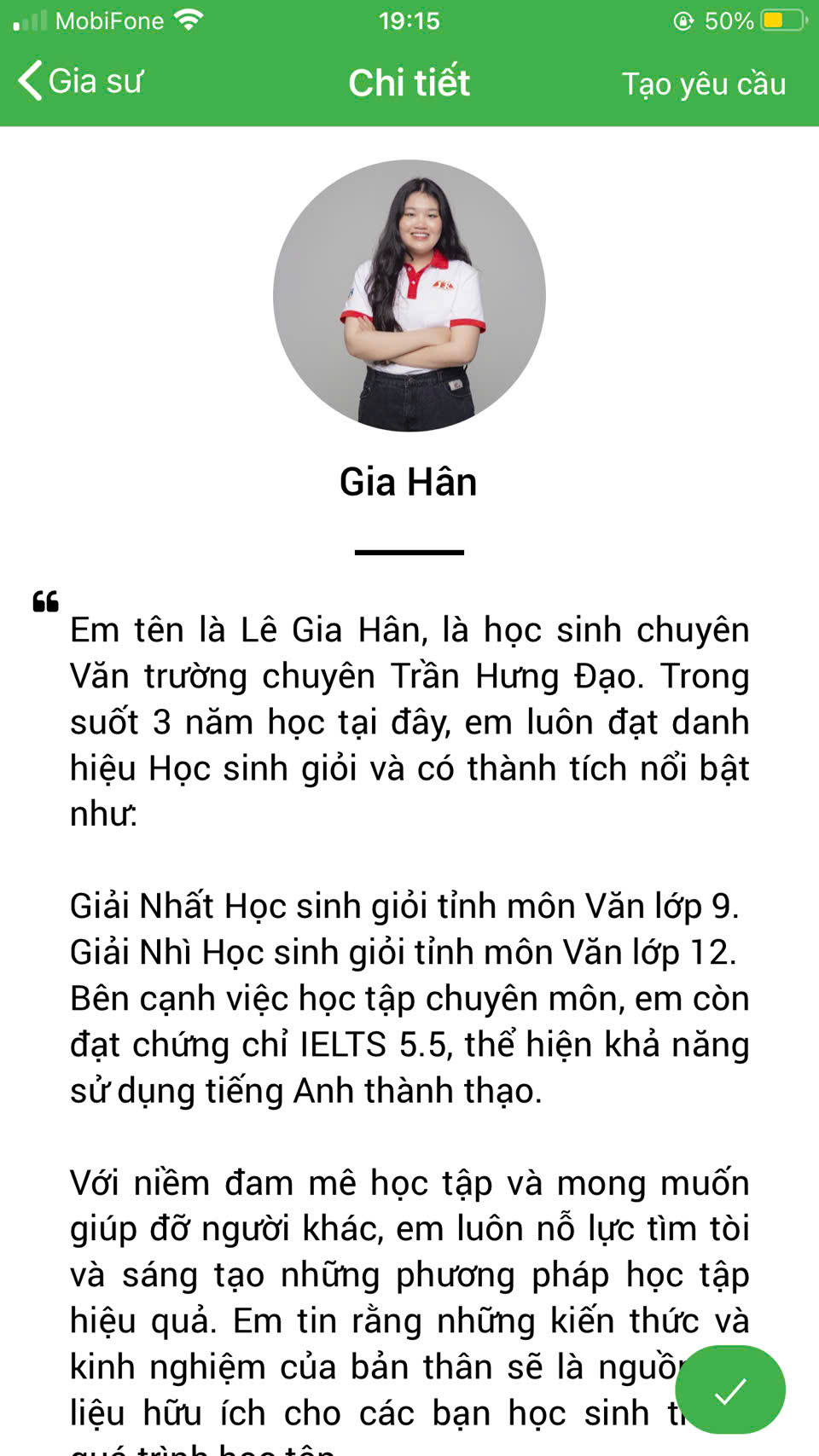
Task: Tap the green checkmark floating button
Action: [730, 1390]
